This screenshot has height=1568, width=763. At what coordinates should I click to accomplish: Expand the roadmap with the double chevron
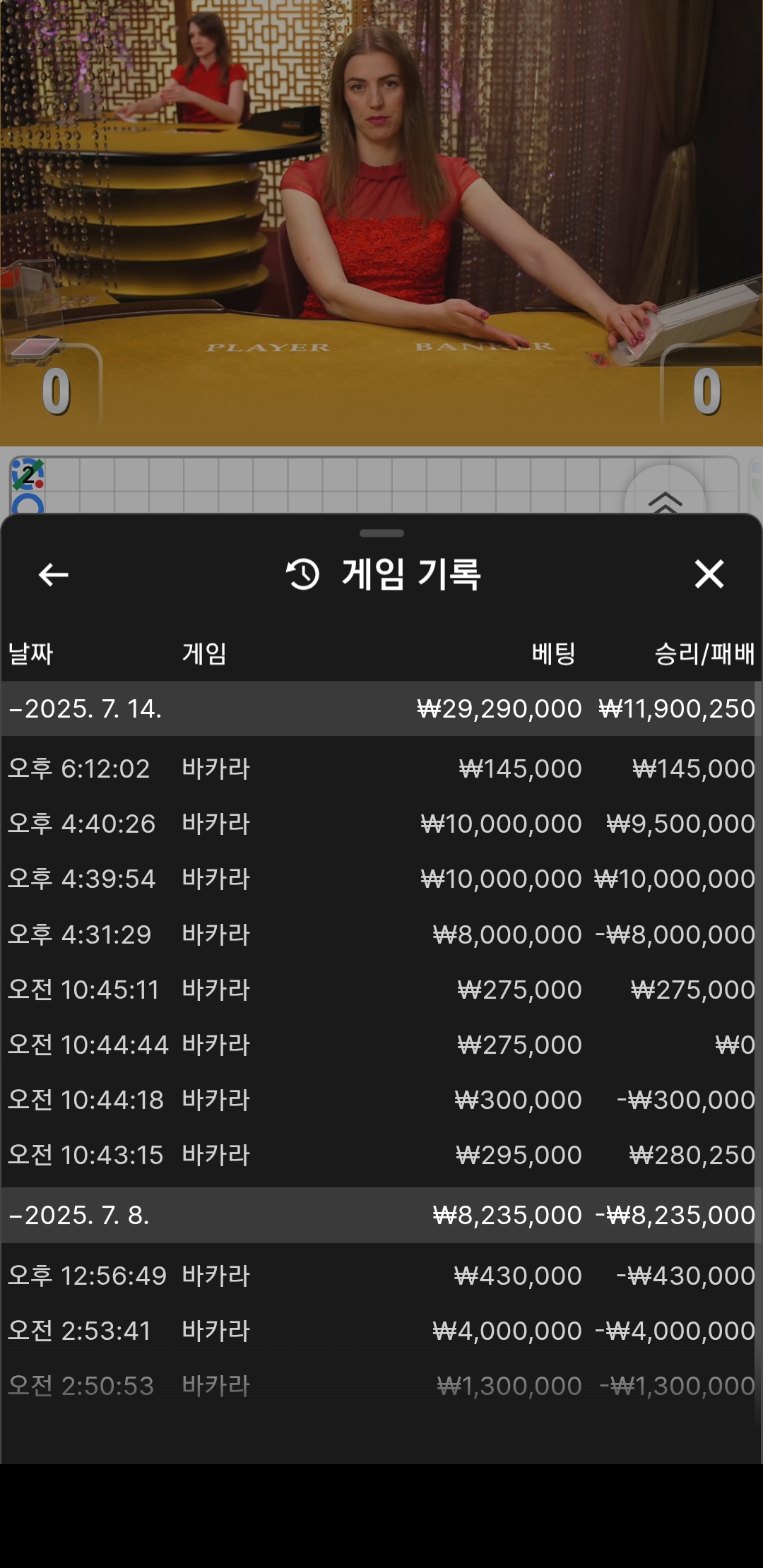(x=665, y=499)
